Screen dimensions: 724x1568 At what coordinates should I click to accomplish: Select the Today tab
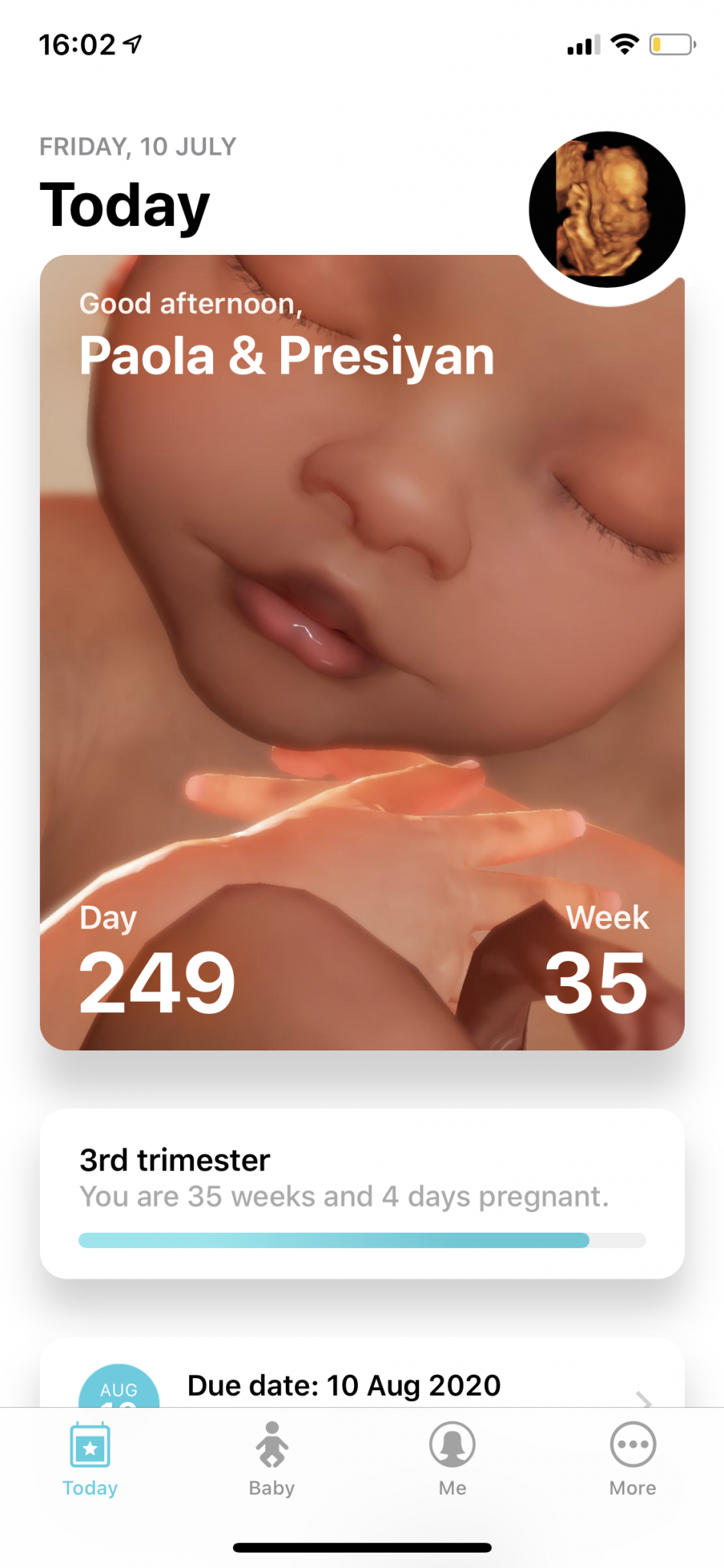pos(90,1459)
